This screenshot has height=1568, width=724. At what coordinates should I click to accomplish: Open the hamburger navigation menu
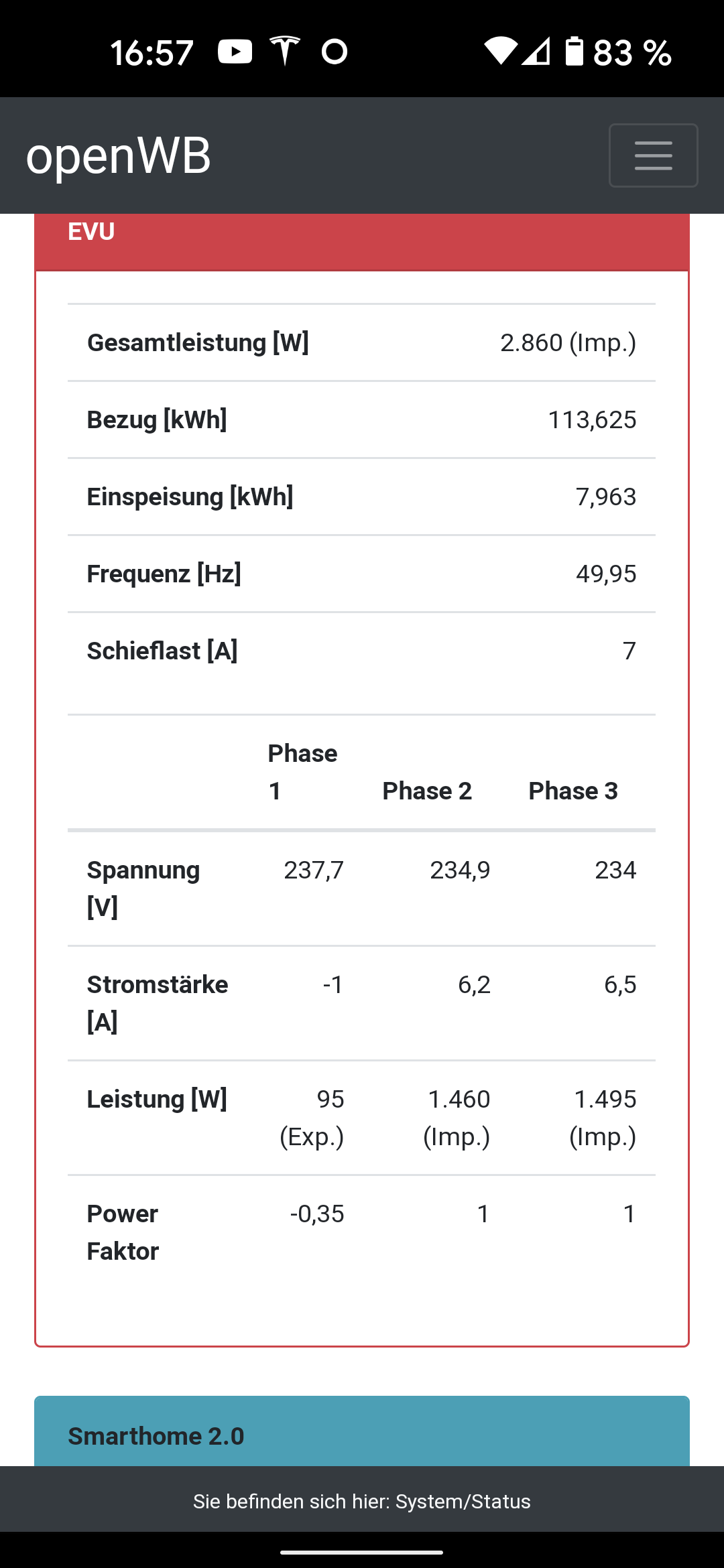(653, 155)
